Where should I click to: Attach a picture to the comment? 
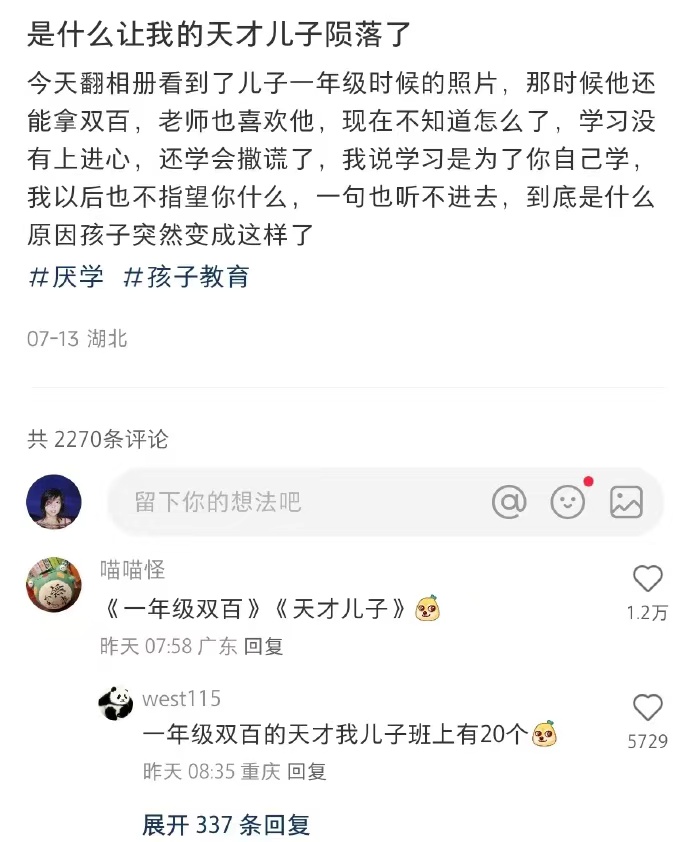[x=626, y=502]
